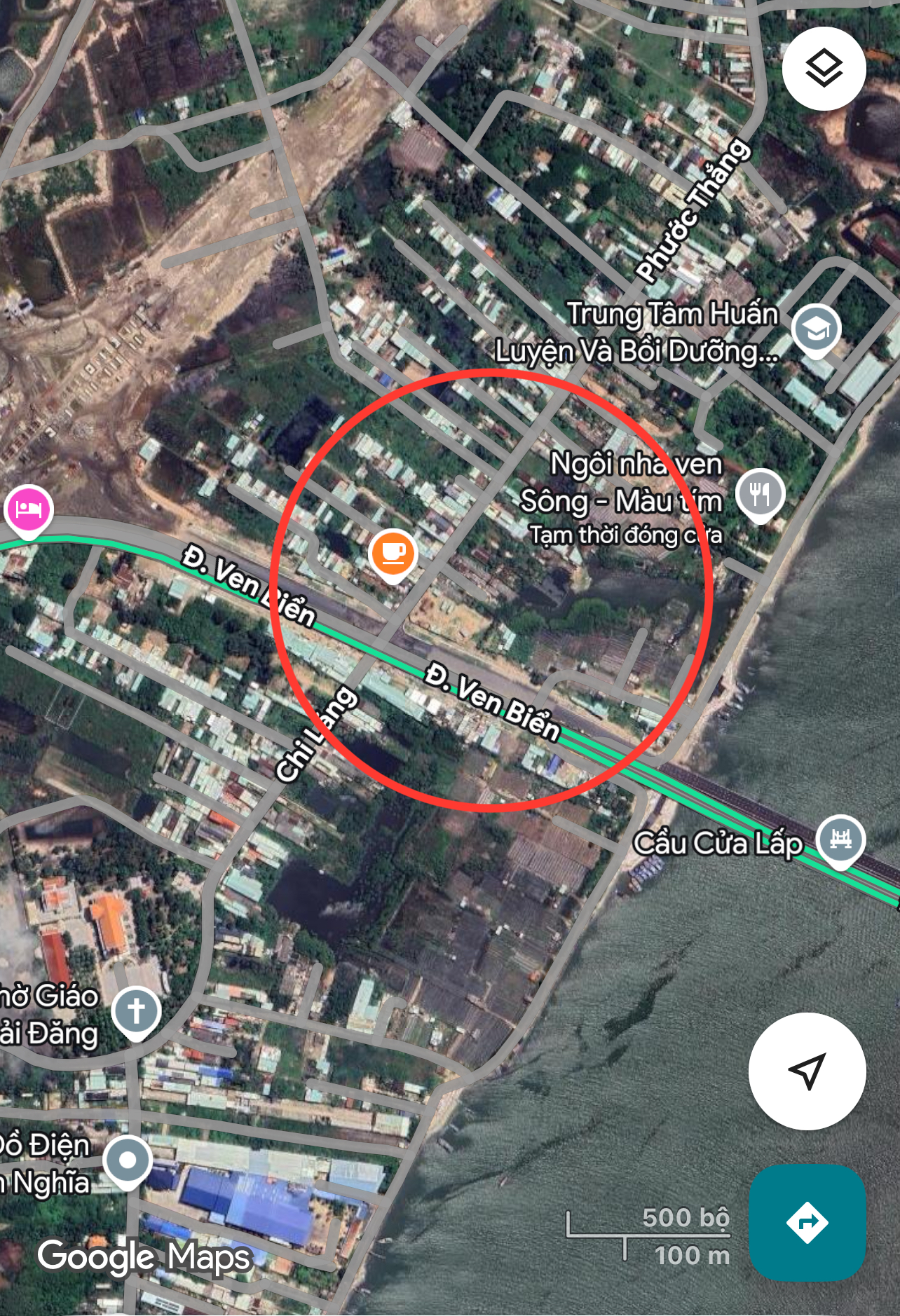Open directions with the blue arrow button

[x=807, y=1222]
